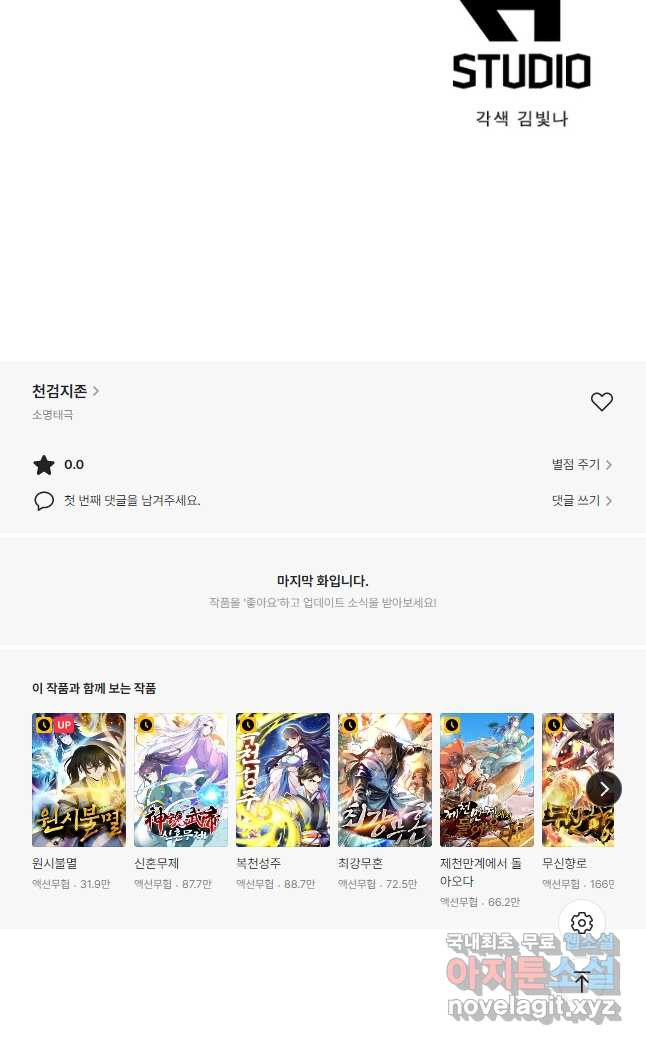Jump back to top of page

pos(582,981)
